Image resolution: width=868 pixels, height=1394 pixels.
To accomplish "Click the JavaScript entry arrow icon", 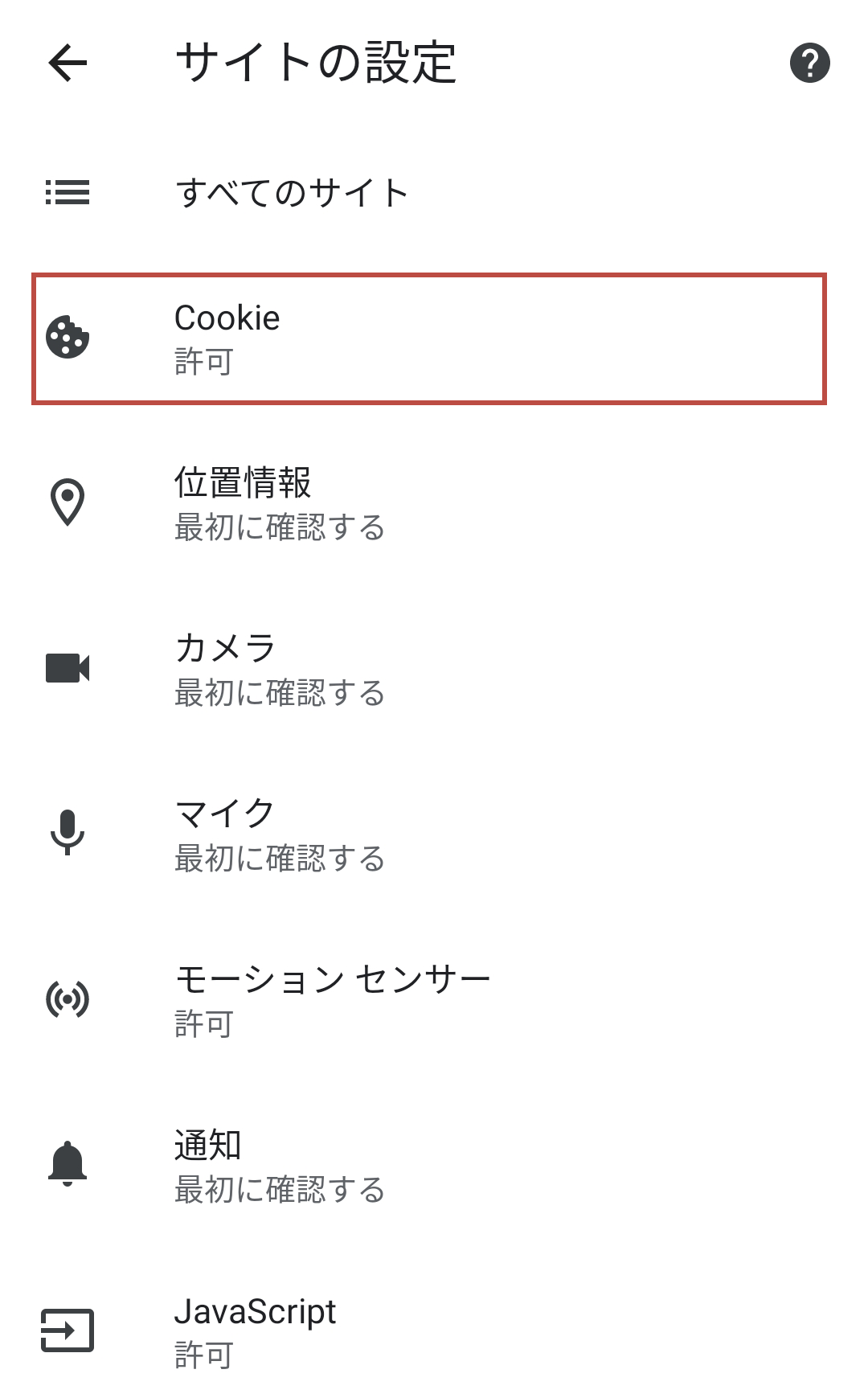I will coord(68,1330).
